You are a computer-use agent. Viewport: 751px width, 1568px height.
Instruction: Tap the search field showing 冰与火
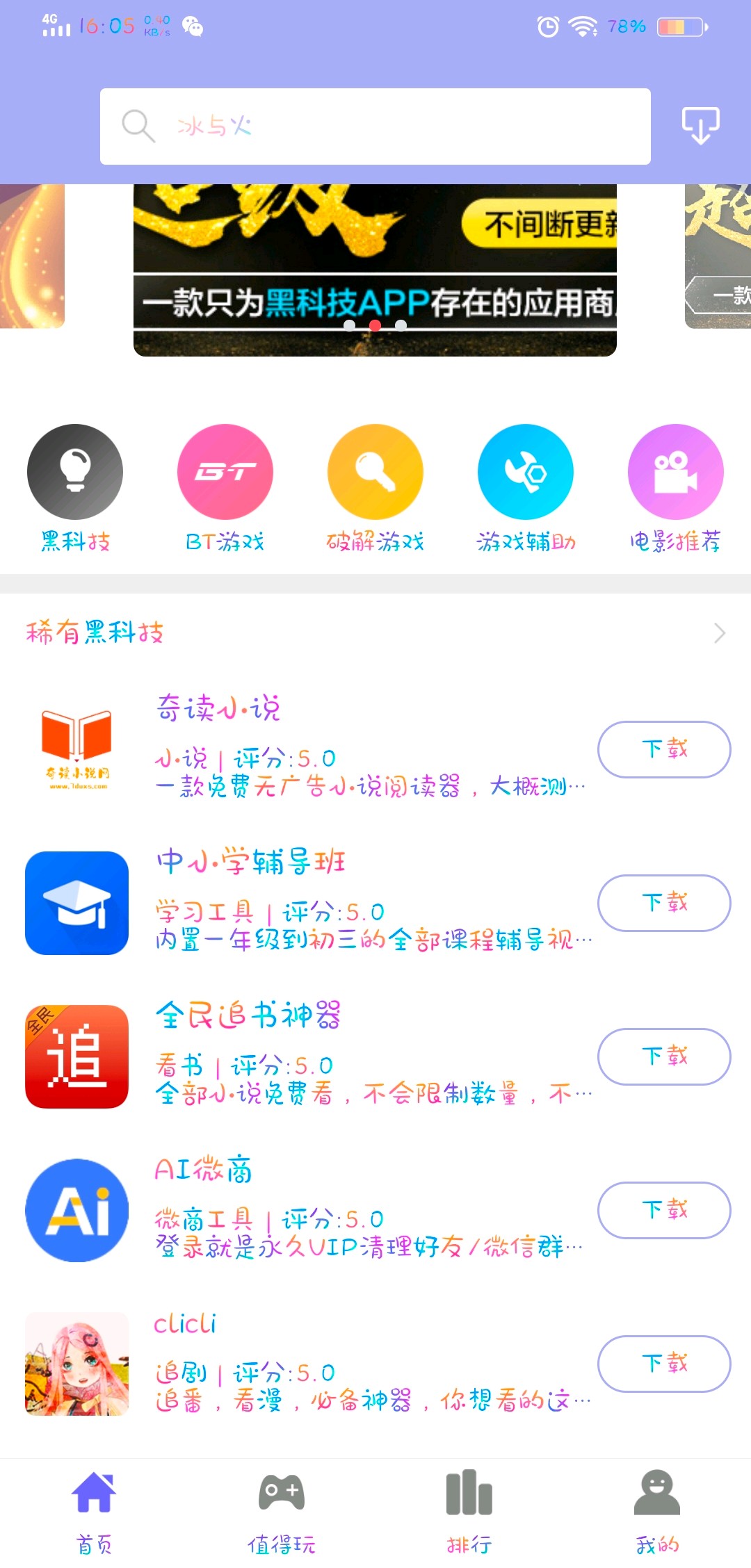point(375,126)
